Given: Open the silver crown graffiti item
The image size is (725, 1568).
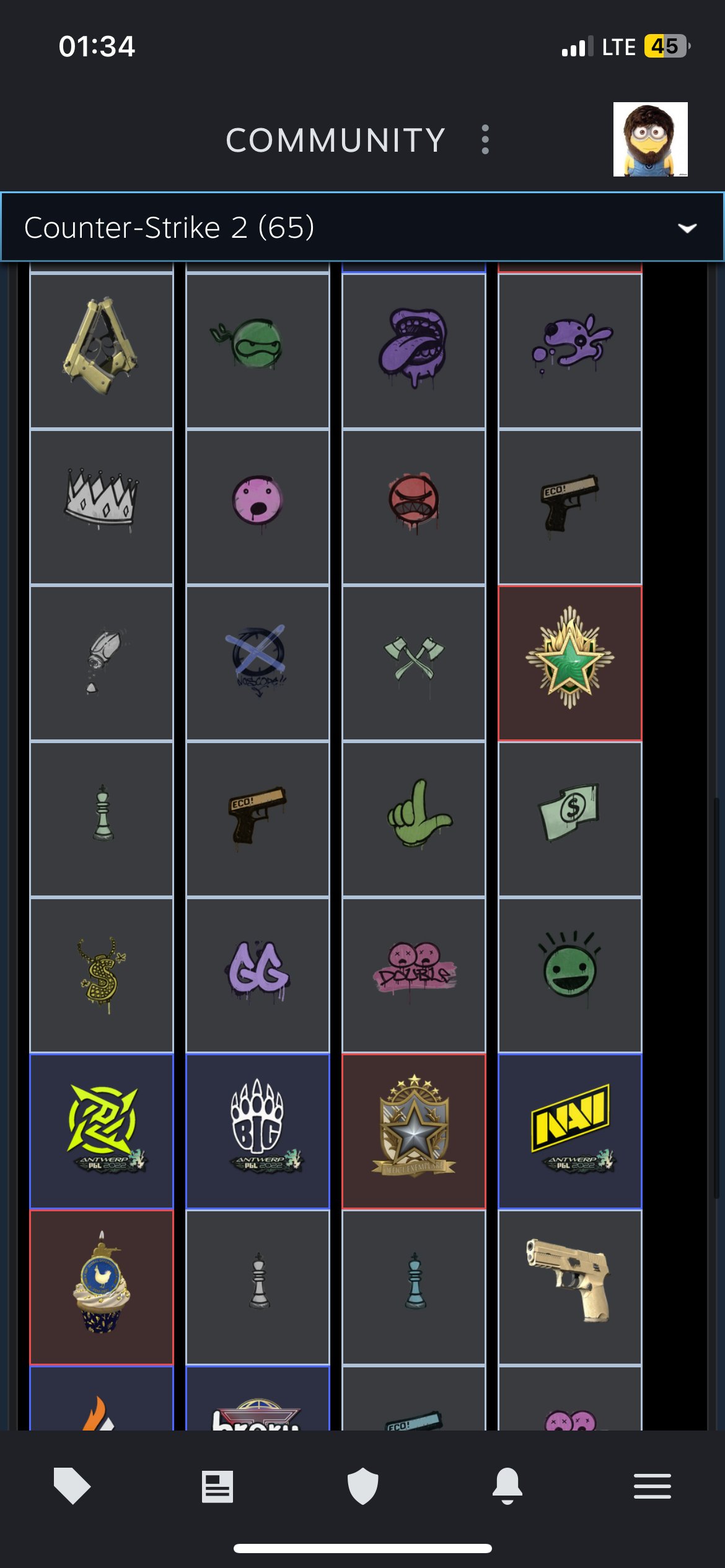Looking at the screenshot, I should tap(102, 507).
